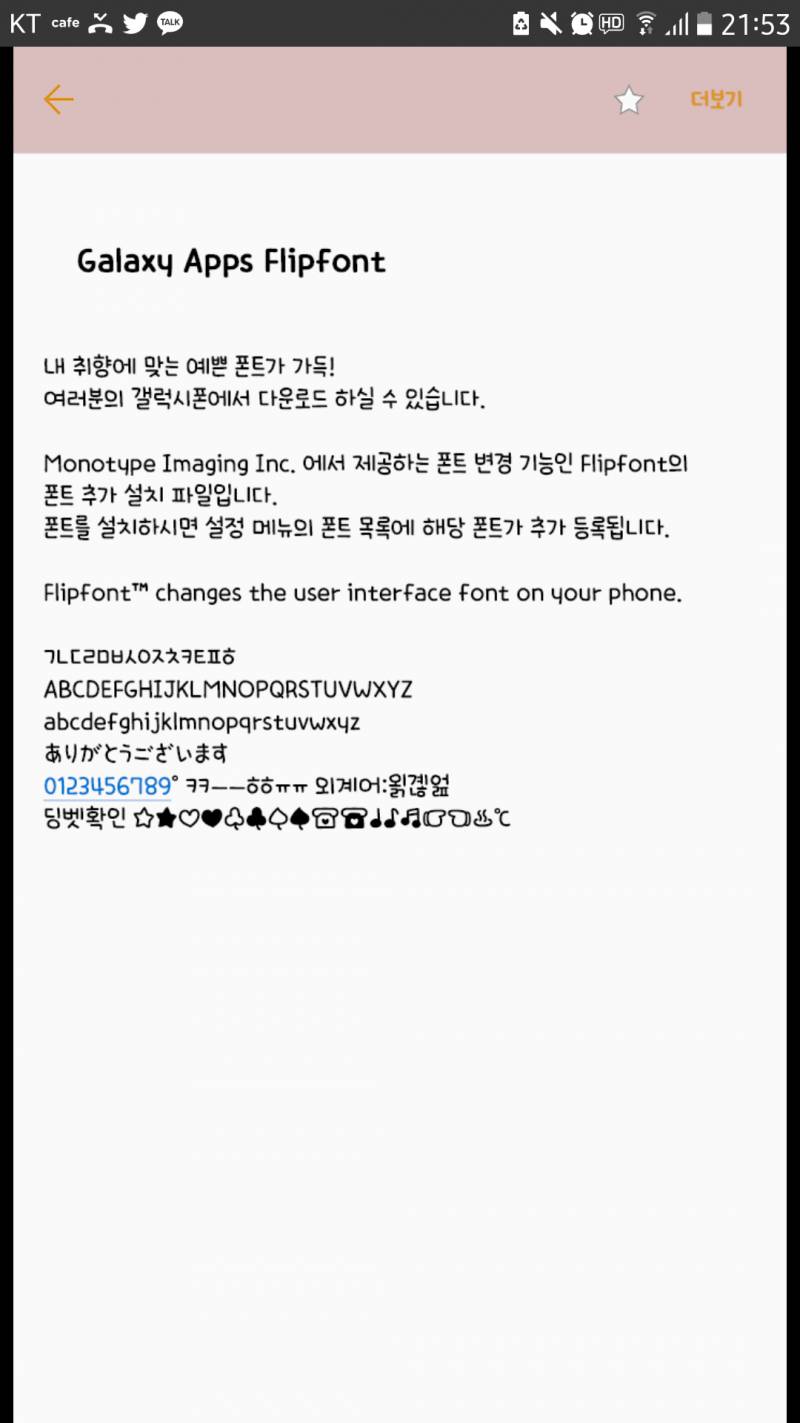The width and height of the screenshot is (800, 1423).
Task: Tap the underlined 0123456789 link
Action: click(x=108, y=786)
